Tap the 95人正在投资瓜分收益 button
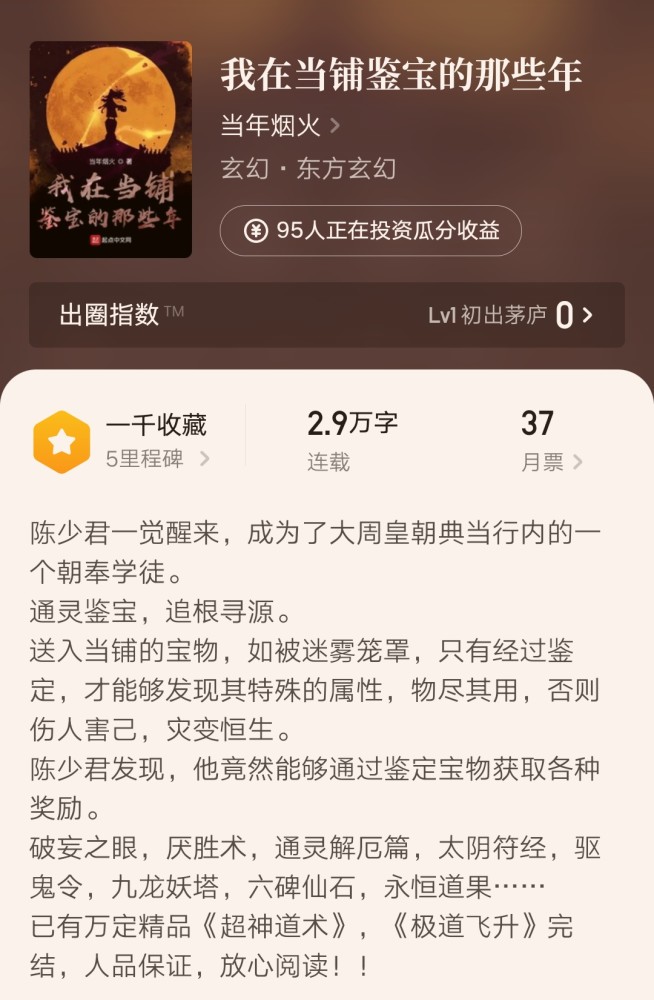Image resolution: width=654 pixels, height=1000 pixels. (371, 231)
